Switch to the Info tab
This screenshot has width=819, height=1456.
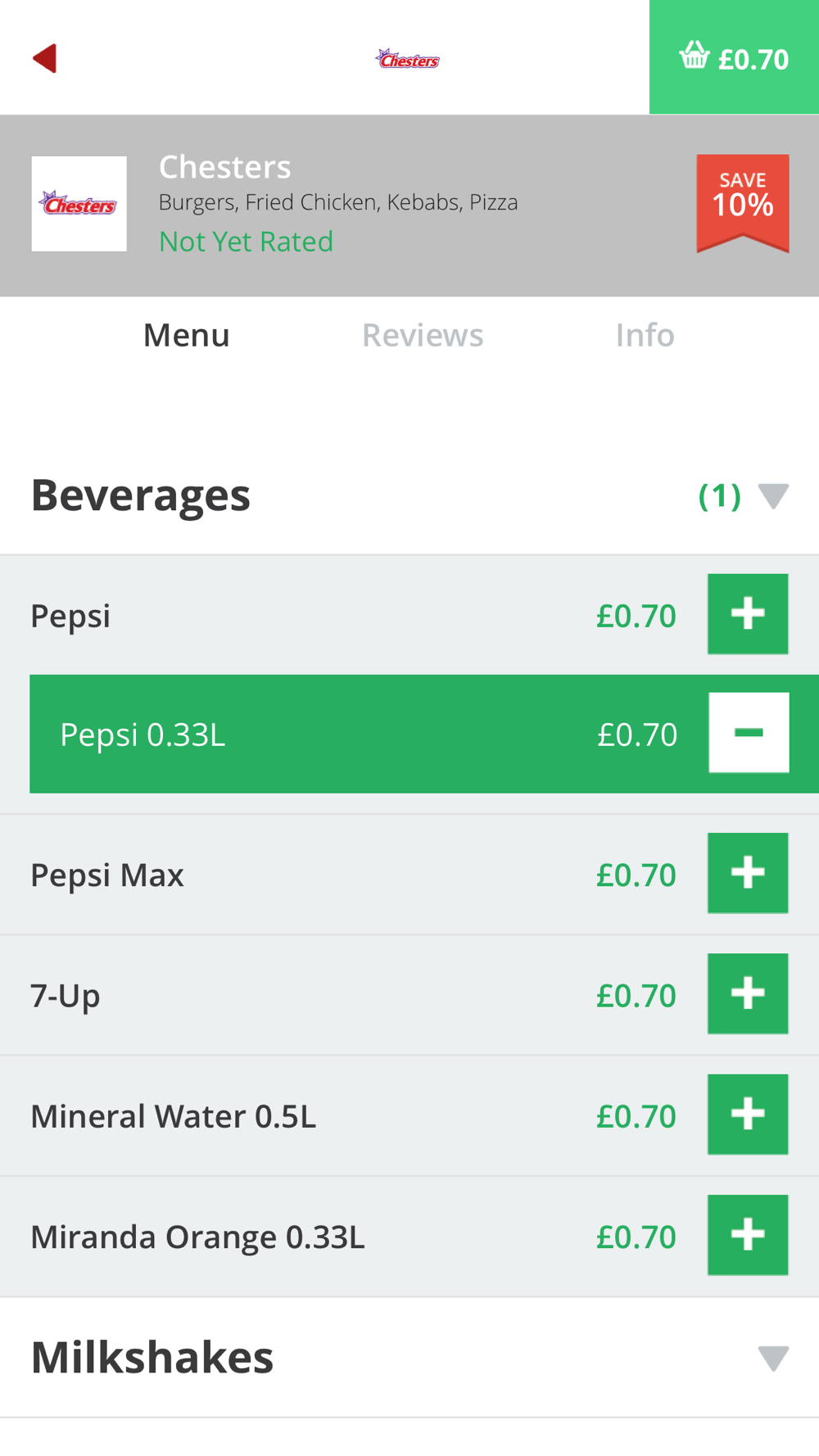(645, 335)
